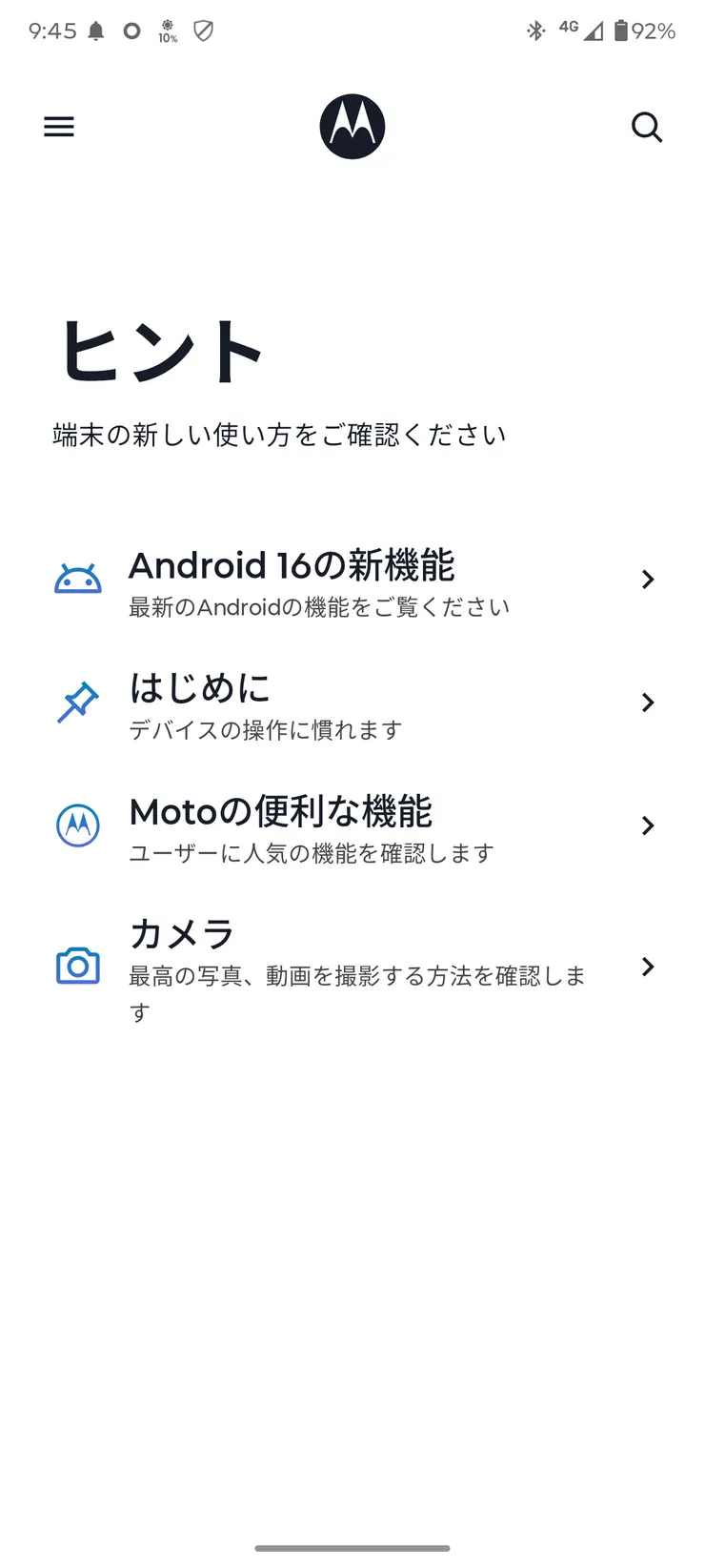This screenshot has width=705, height=1568.
Task: Click the pin icon next to はじめに
Action: [x=77, y=702]
